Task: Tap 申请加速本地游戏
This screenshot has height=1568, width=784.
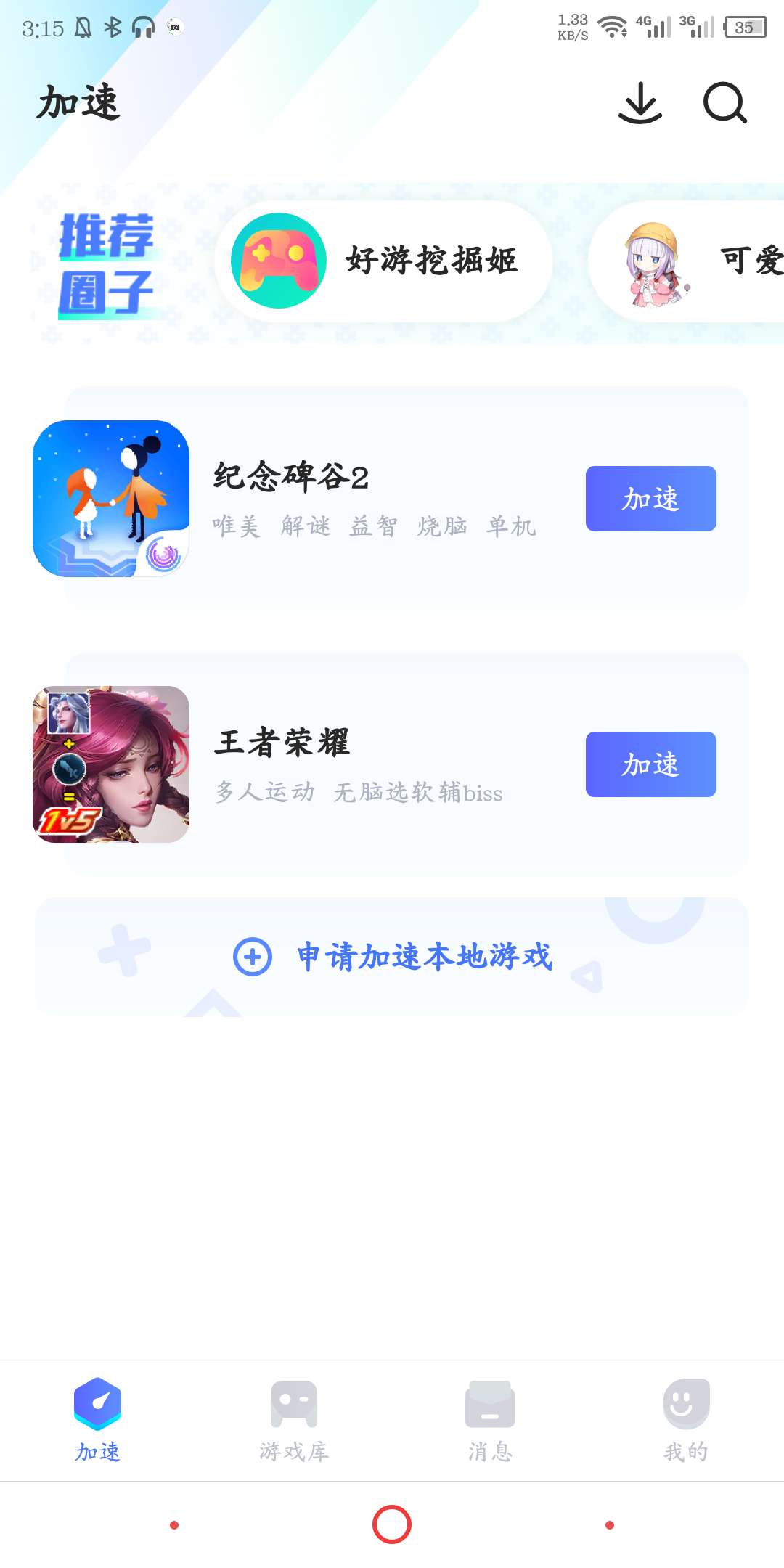Action: click(392, 957)
